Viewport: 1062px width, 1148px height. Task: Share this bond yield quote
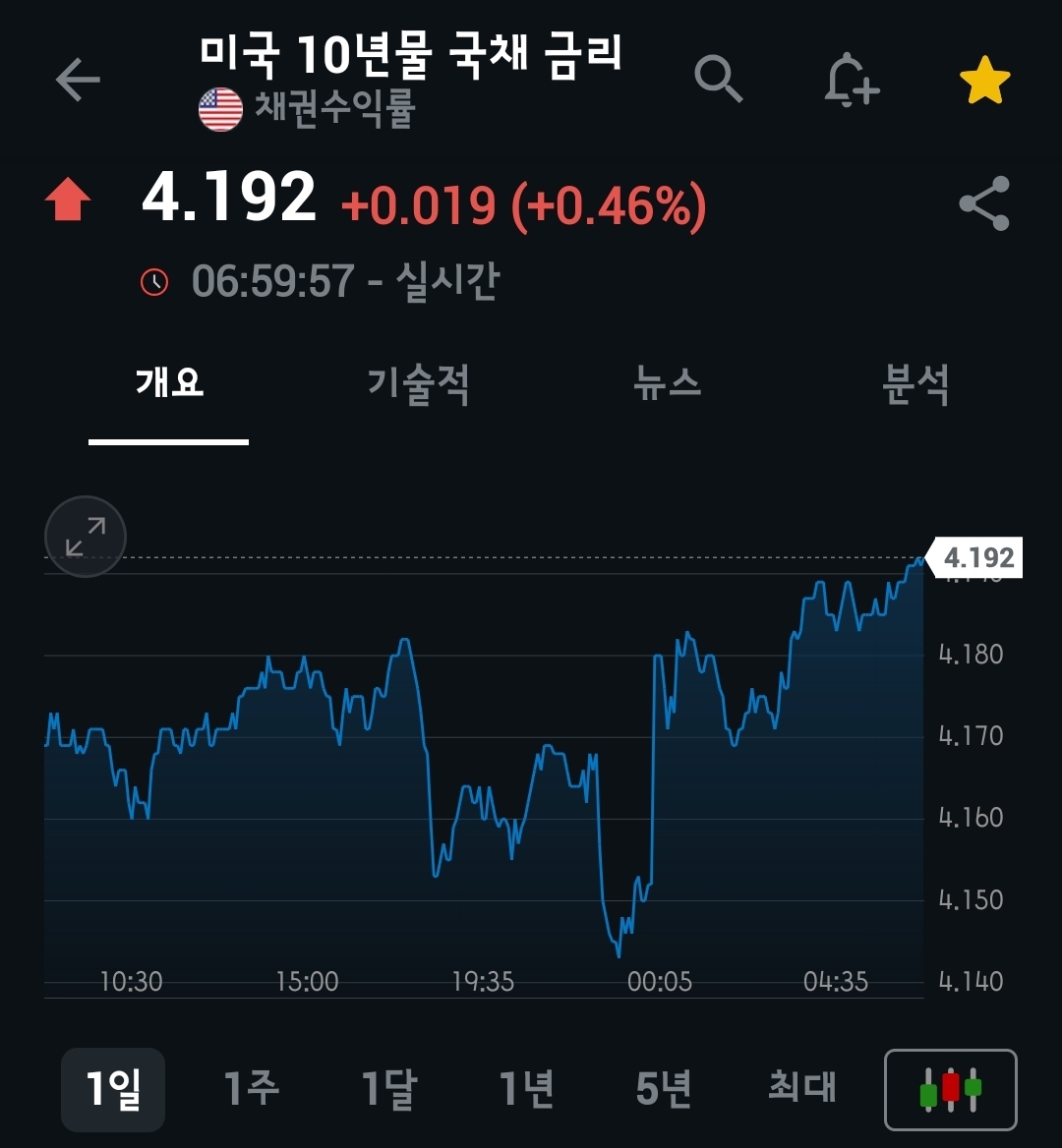click(x=984, y=203)
